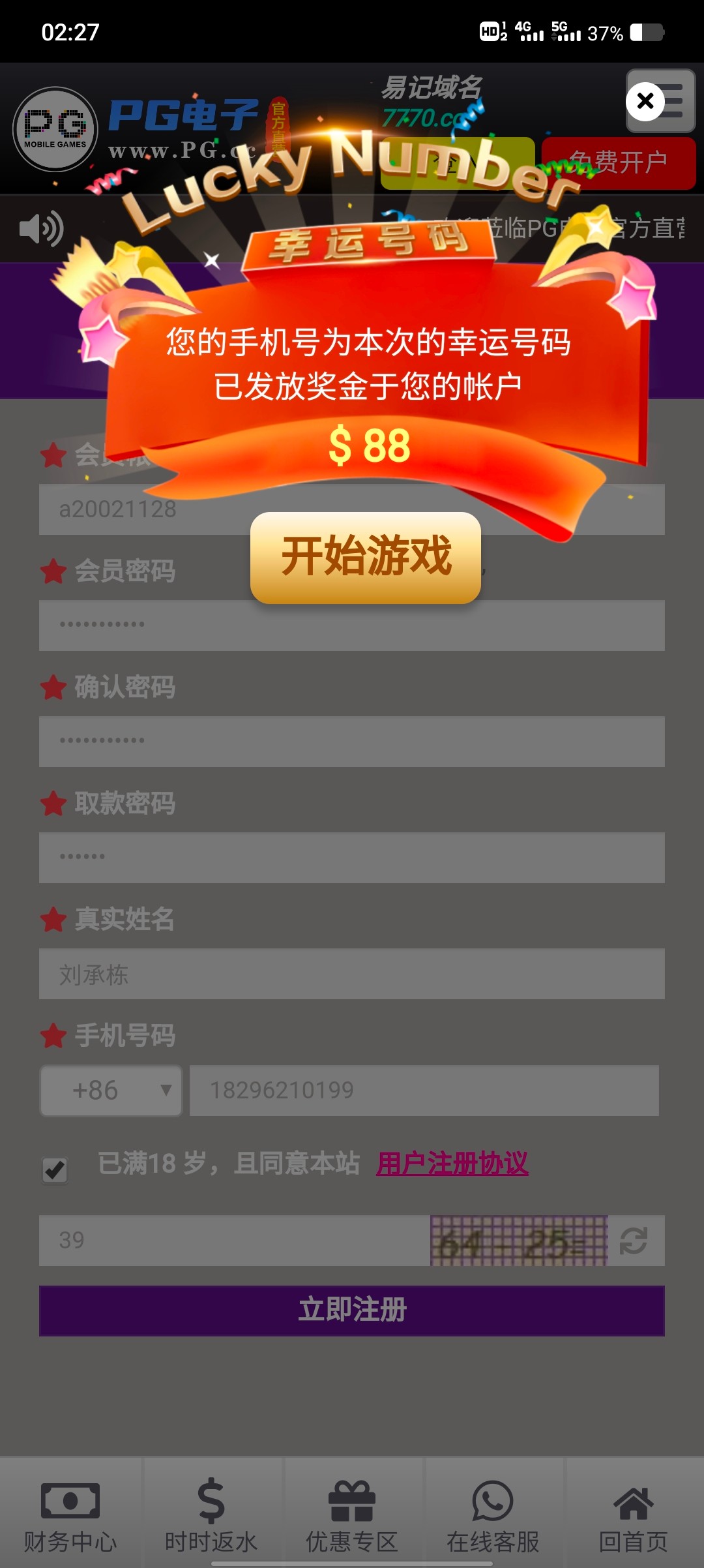Edit the 真实姓名 field
The image size is (704, 1568).
352,974
